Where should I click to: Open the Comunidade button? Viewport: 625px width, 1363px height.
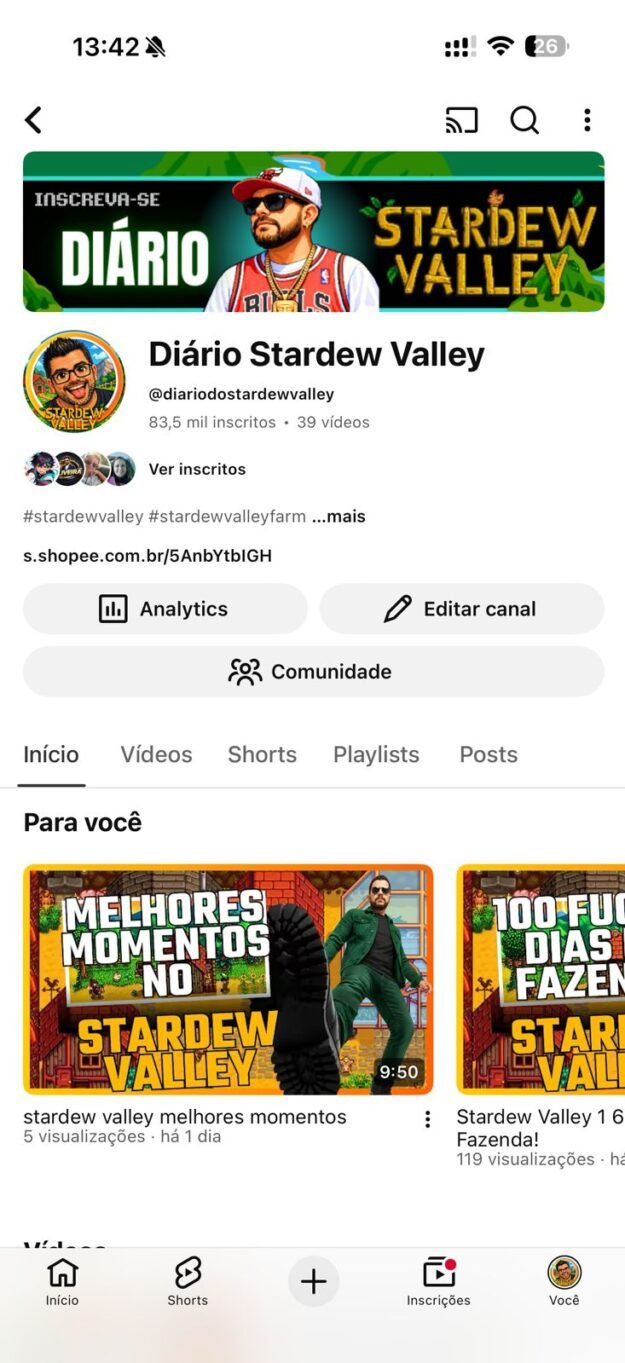tap(313, 671)
